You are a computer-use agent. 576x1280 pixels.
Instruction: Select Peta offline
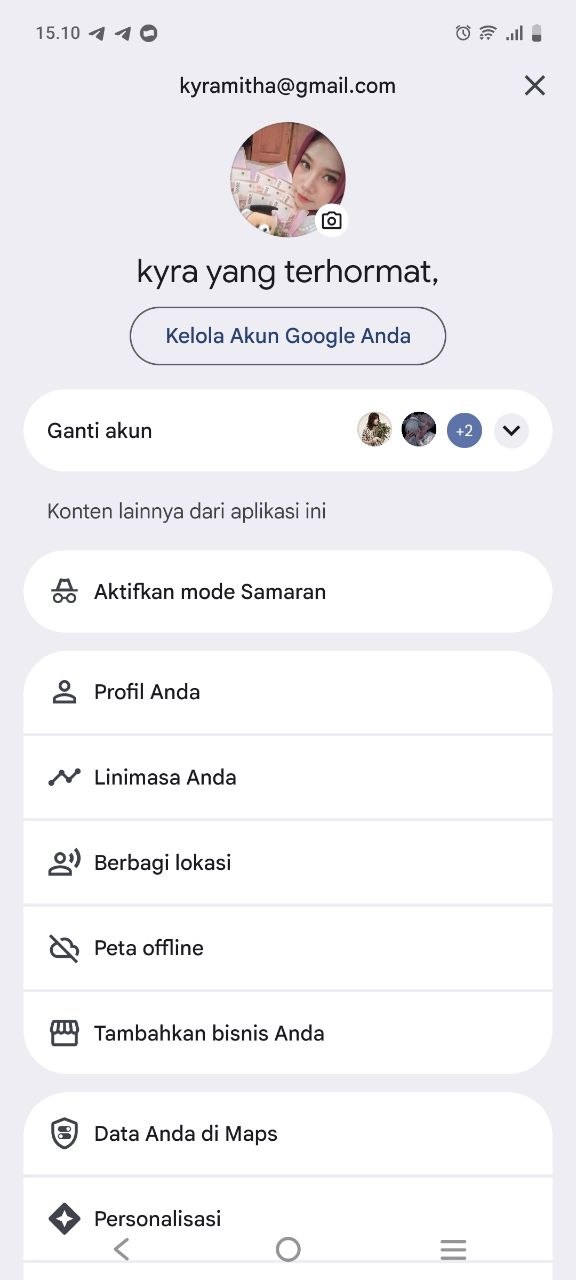tap(288, 948)
